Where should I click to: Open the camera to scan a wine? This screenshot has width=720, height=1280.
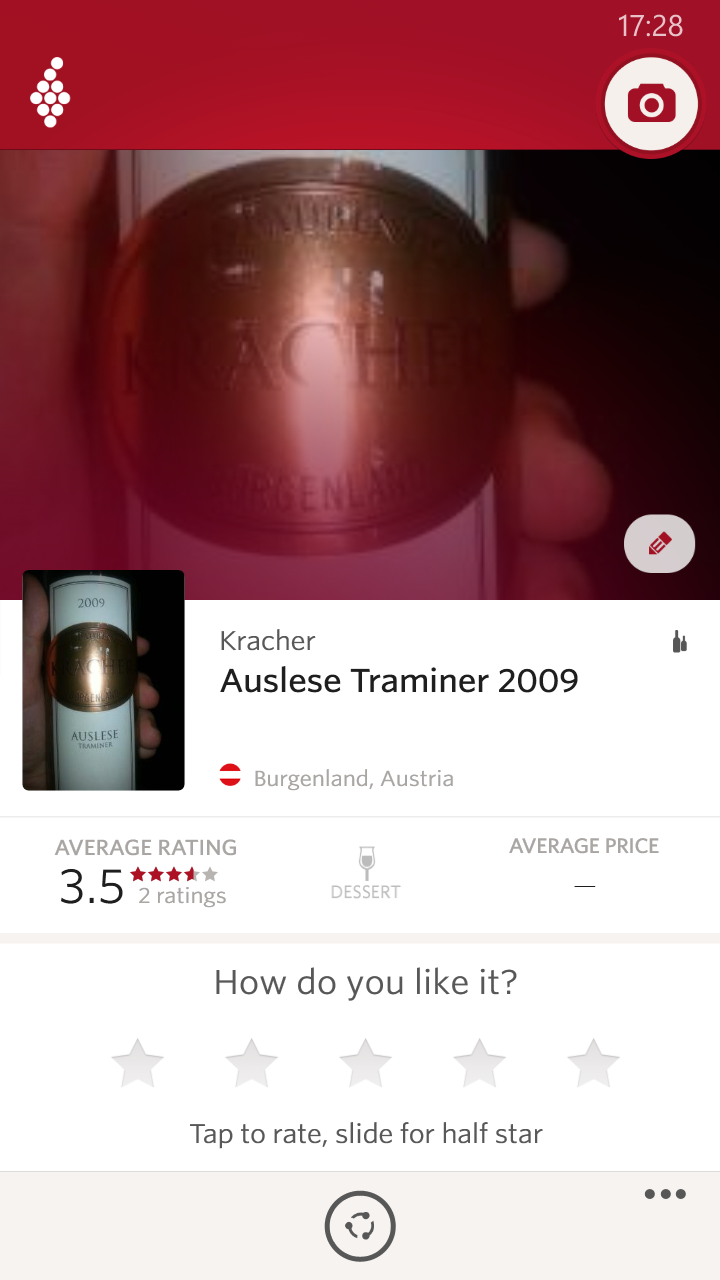pyautogui.click(x=651, y=104)
